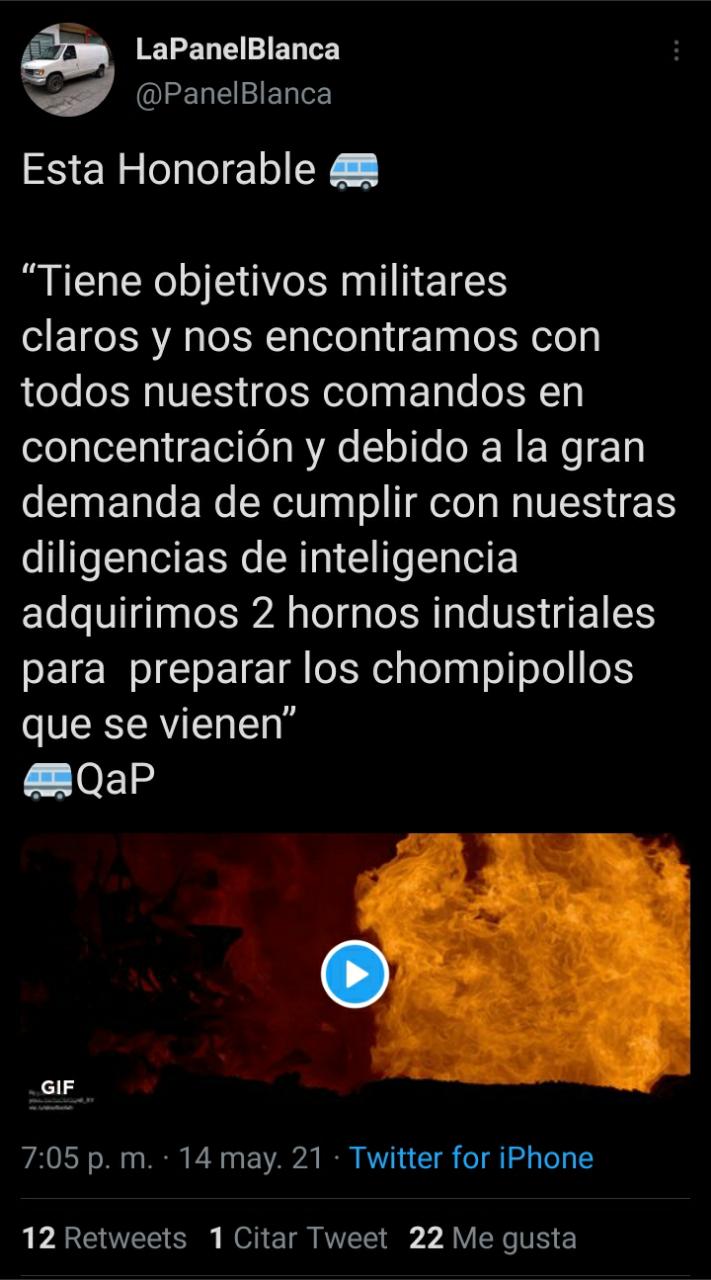Open the Twitter for iPhone link
The height and width of the screenshot is (1280, 711).
tap(471, 1158)
